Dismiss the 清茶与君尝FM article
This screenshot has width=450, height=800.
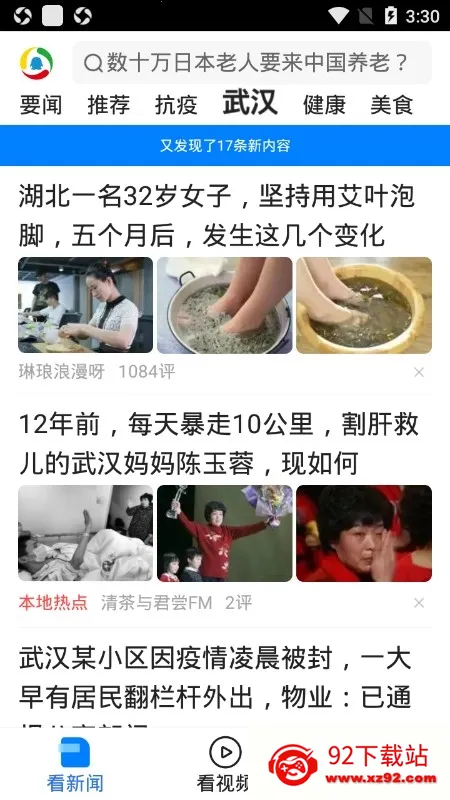419,603
